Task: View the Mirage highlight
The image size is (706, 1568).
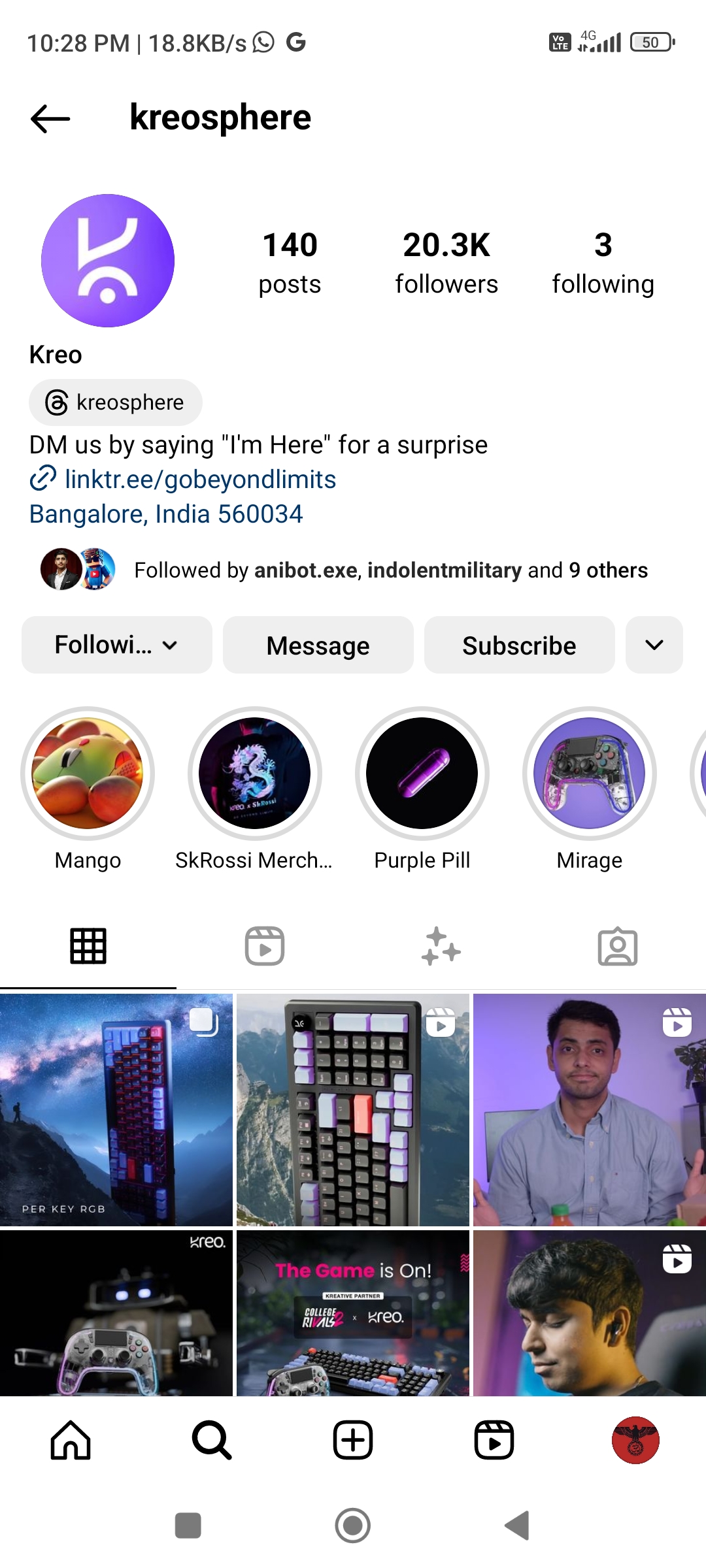Action: tap(590, 774)
